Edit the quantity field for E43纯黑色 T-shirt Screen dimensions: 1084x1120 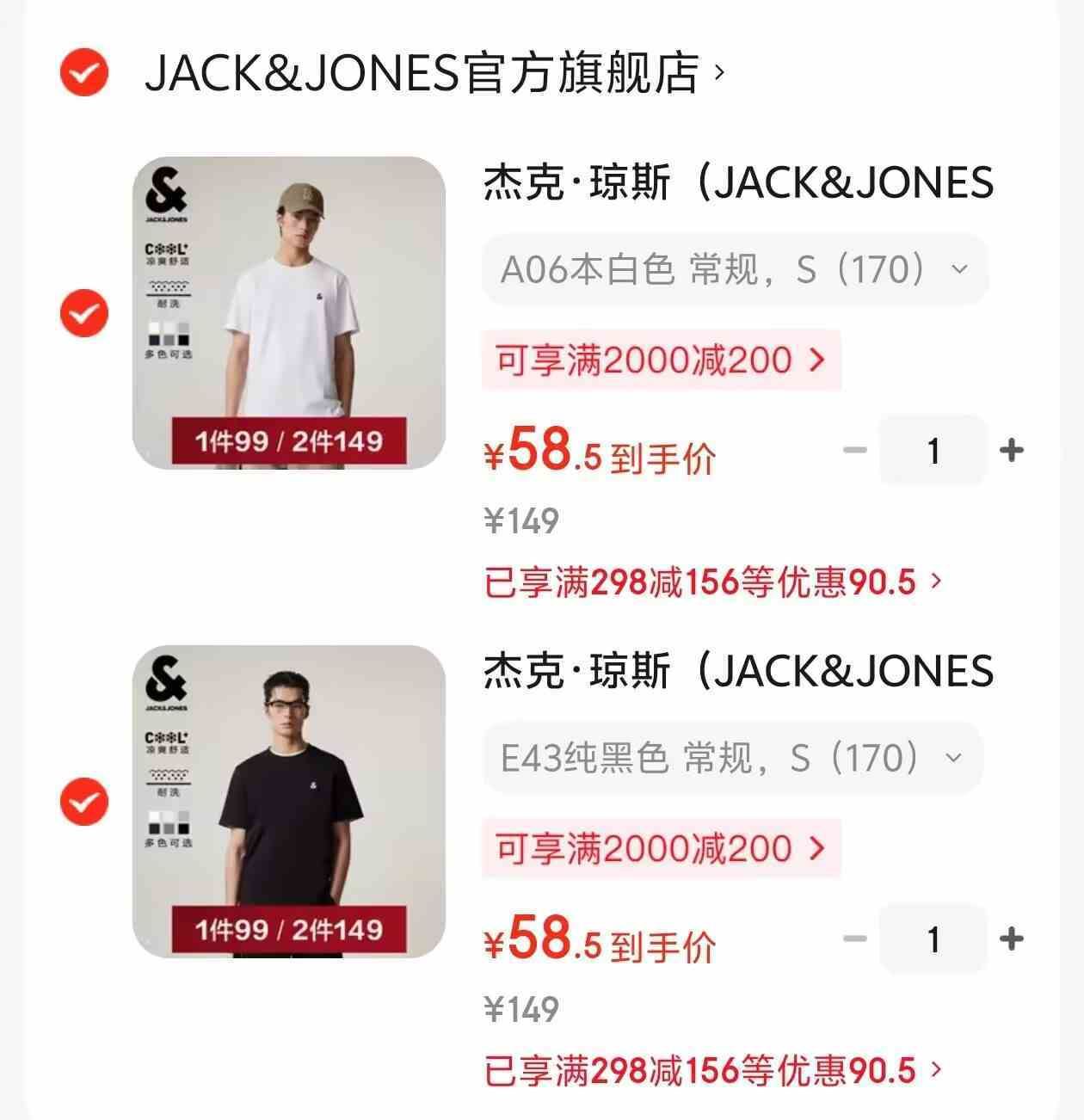click(x=933, y=938)
